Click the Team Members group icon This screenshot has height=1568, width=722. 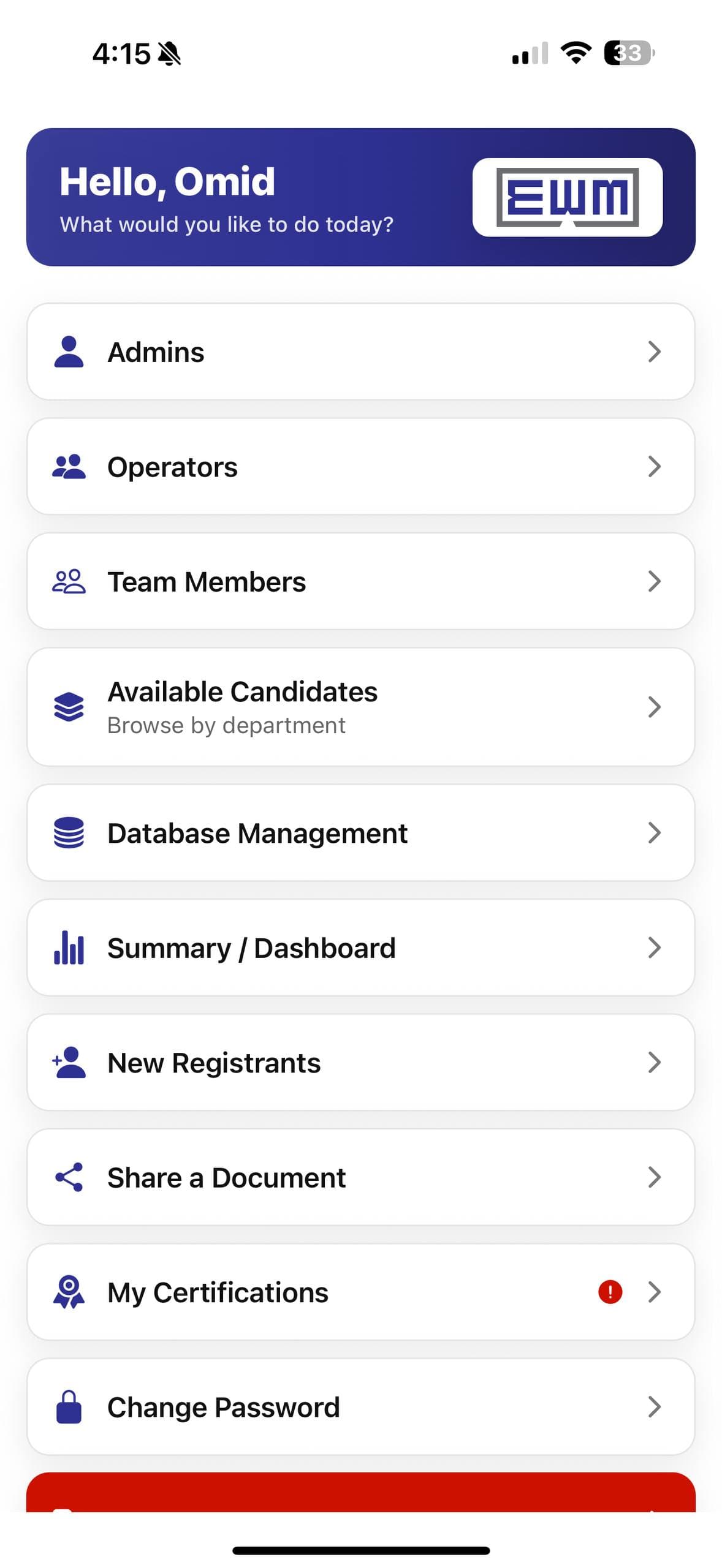(69, 581)
